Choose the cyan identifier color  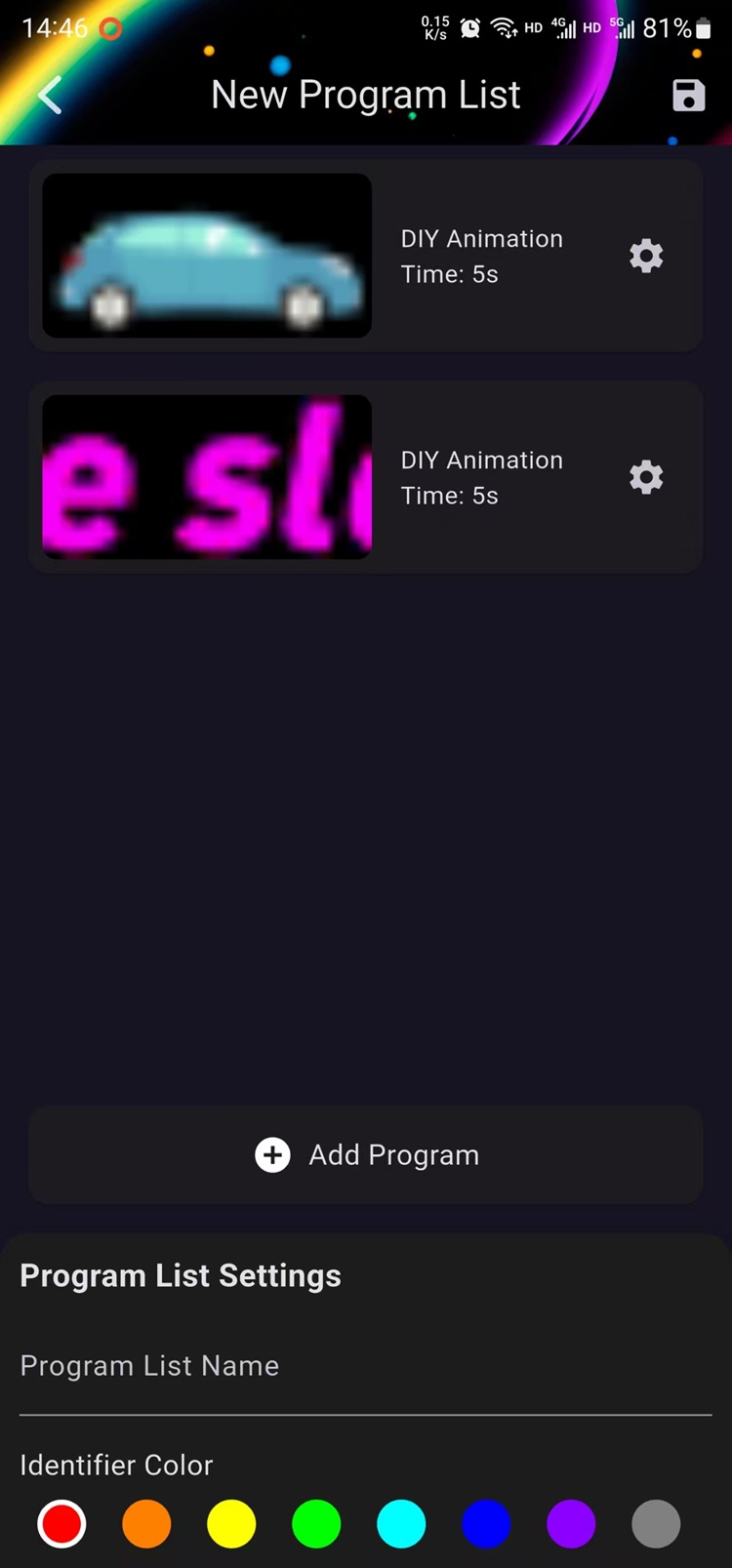tap(401, 1524)
